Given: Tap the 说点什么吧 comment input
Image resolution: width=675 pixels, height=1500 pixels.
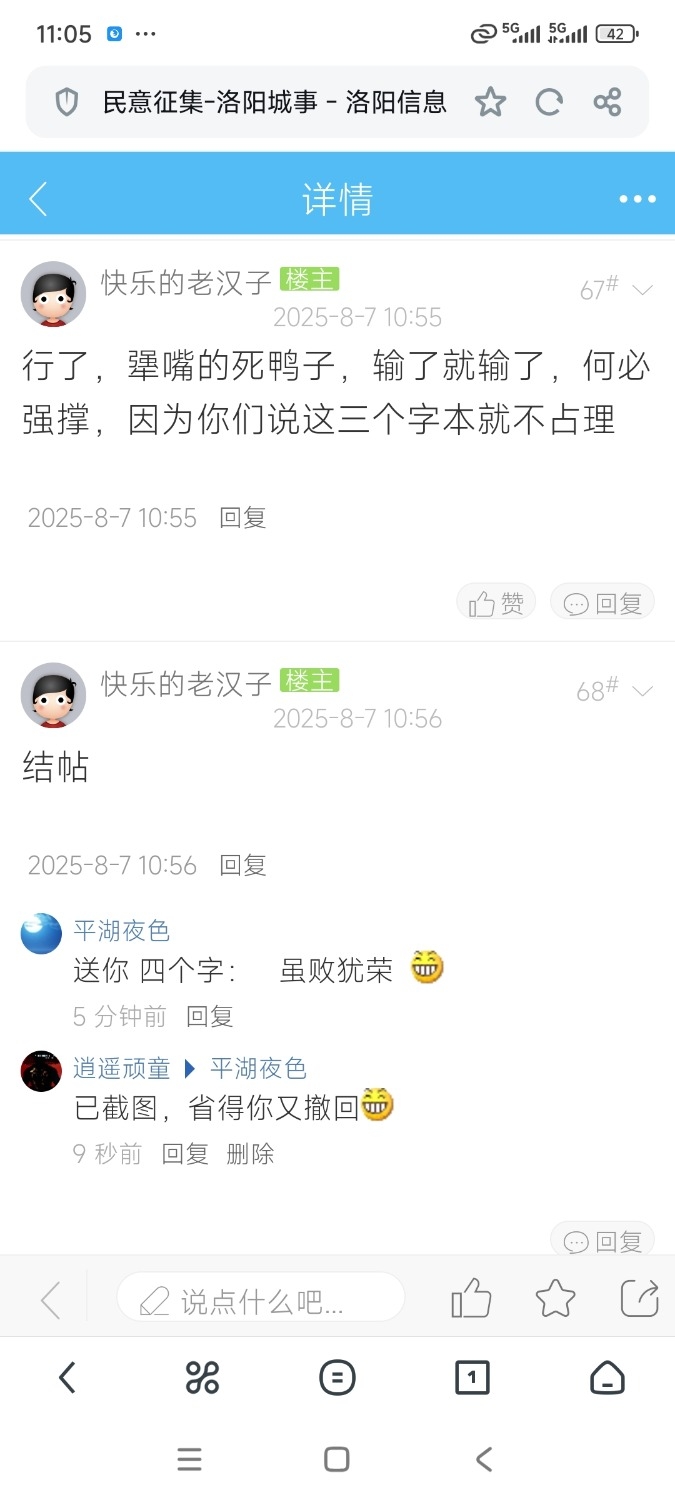Looking at the screenshot, I should point(261,1300).
